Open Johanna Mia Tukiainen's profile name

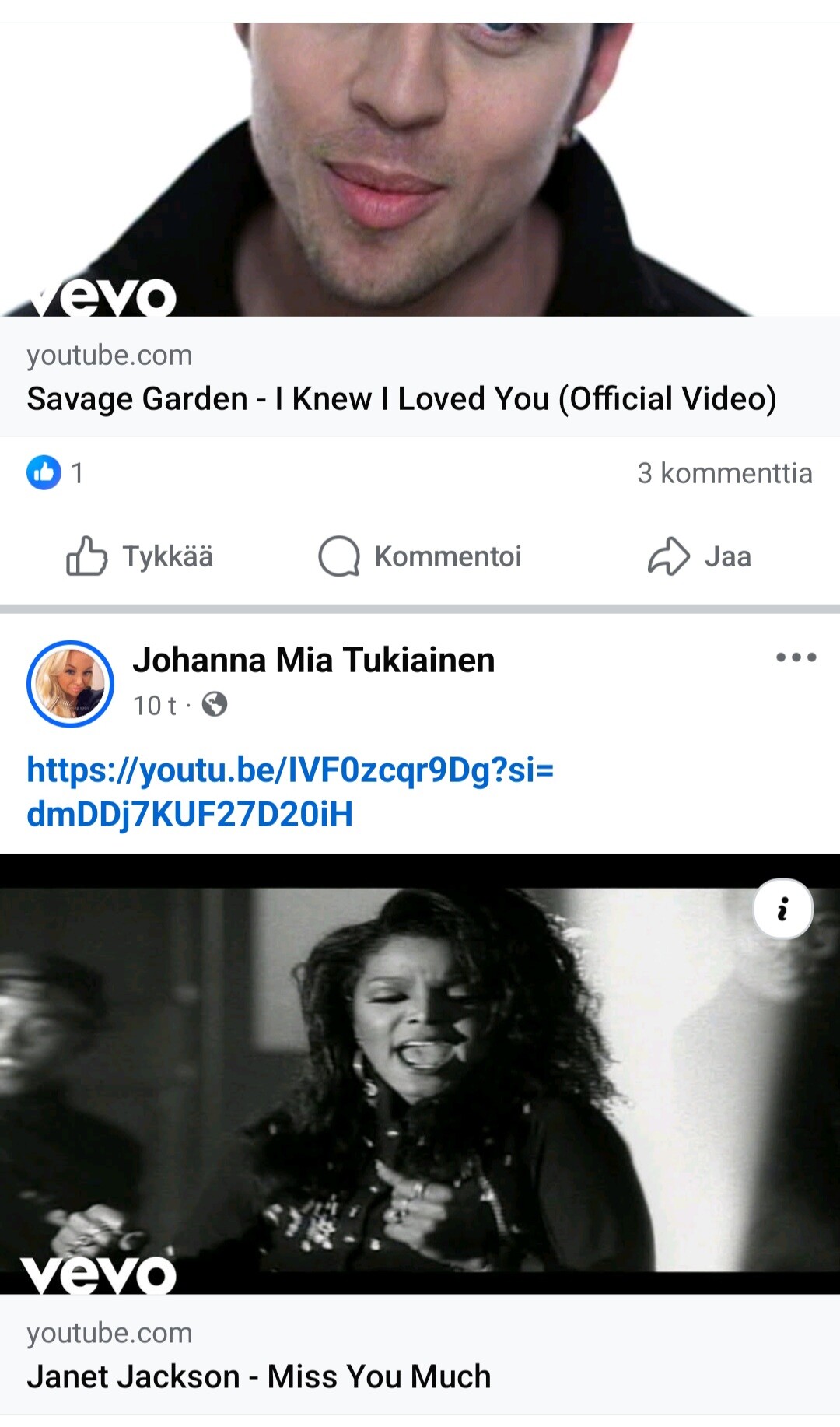(313, 660)
